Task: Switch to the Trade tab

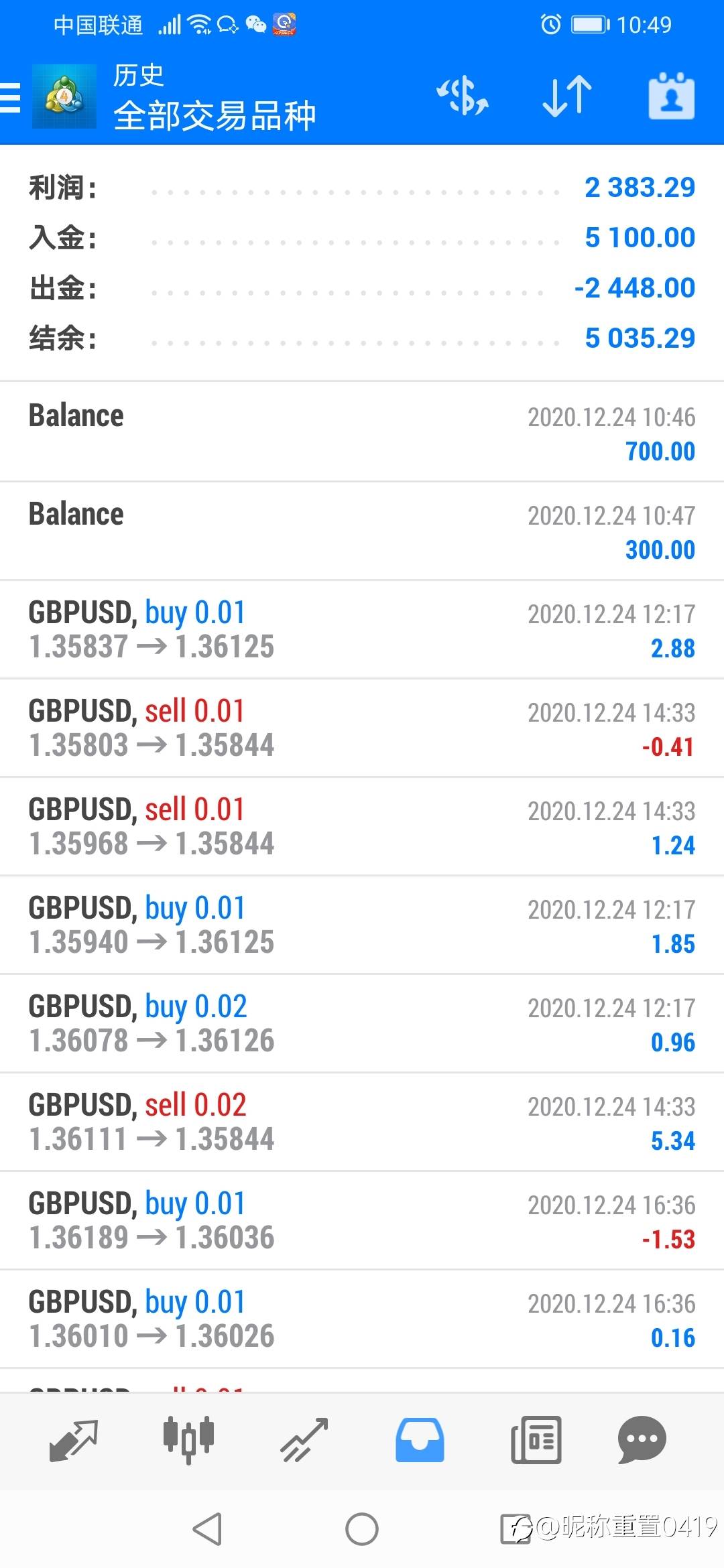Action: pos(304,1440)
